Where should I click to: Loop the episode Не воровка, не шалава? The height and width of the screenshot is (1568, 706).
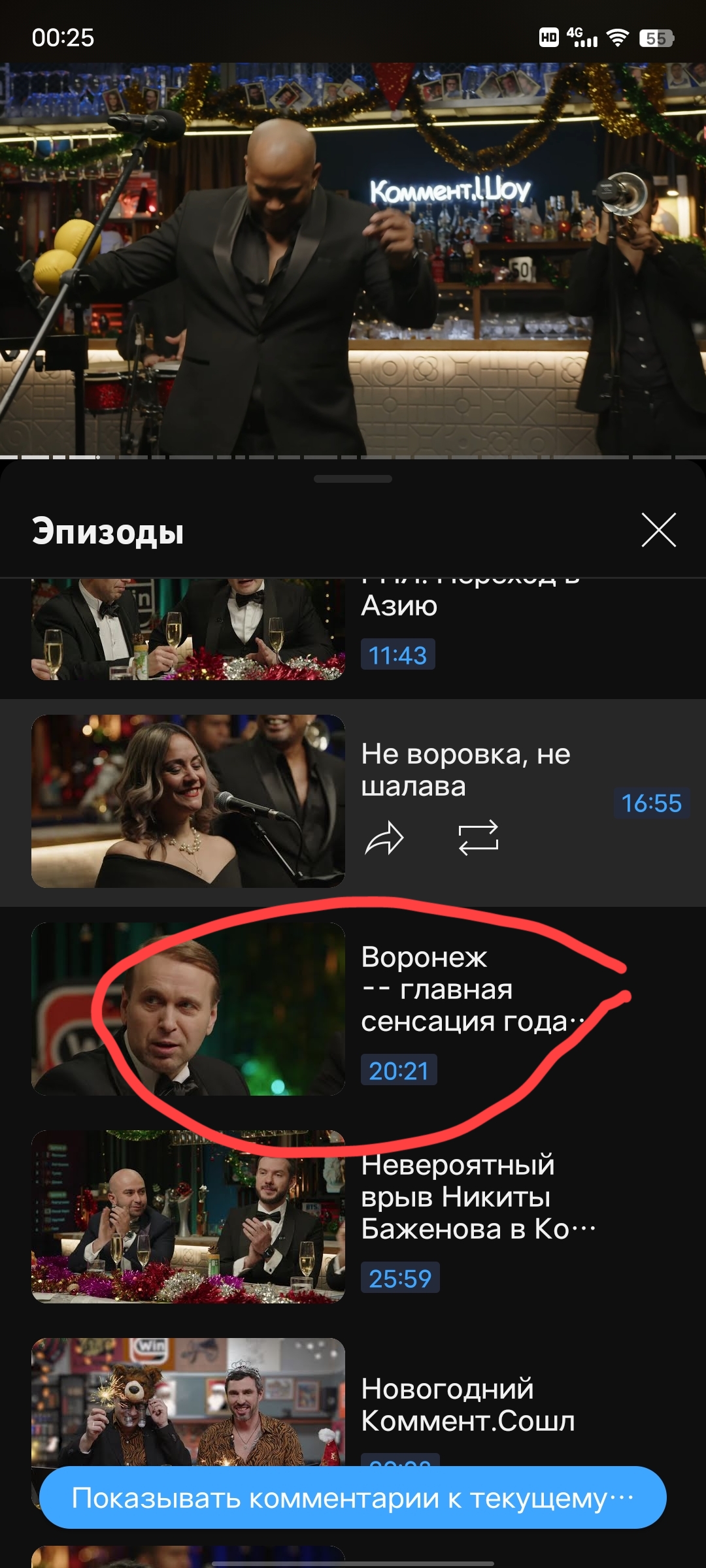(x=478, y=838)
